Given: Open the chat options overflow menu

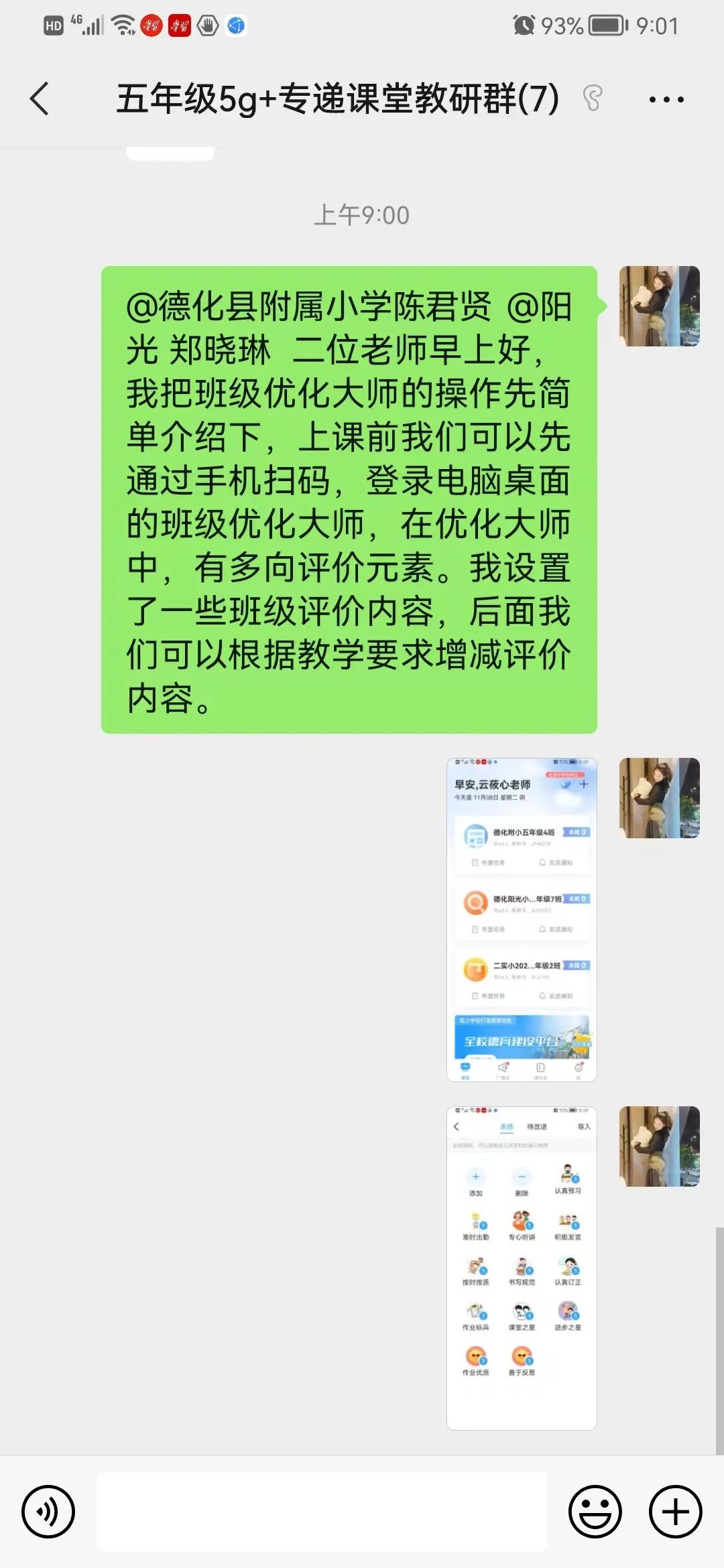Looking at the screenshot, I should click(x=666, y=100).
